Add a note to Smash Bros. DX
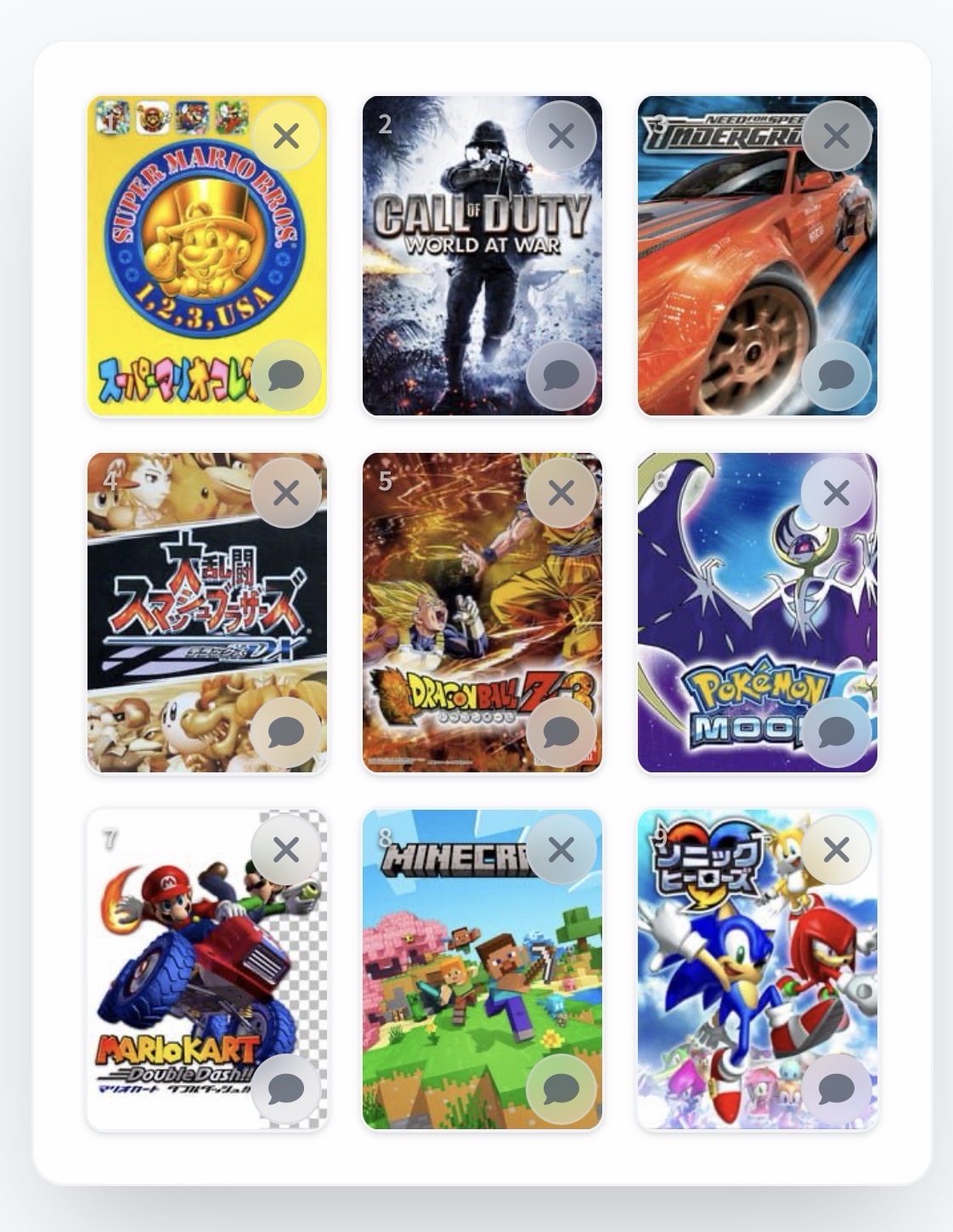Screen dimensions: 953x1232 point(286,732)
